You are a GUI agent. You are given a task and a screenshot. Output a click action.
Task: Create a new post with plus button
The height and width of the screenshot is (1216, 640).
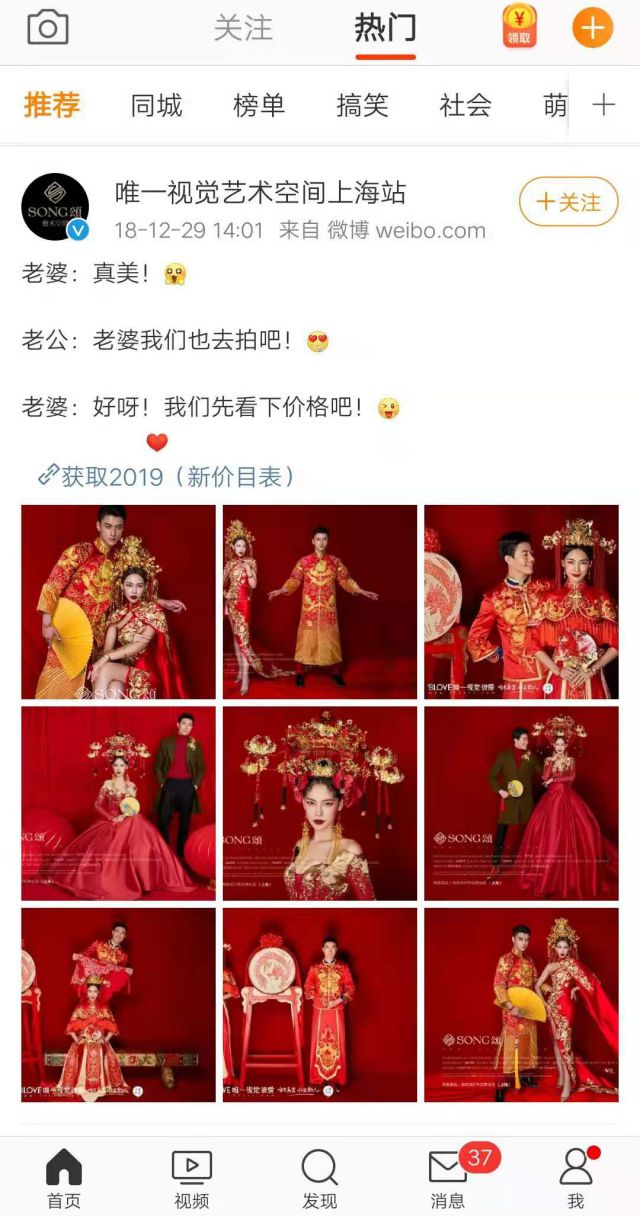(592, 28)
